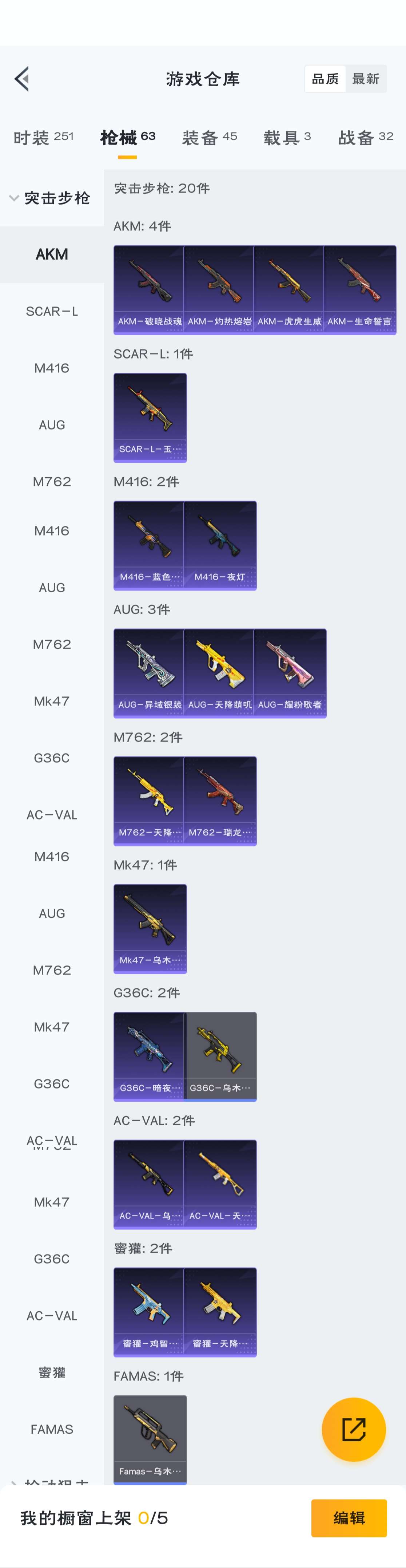
Task: Open the AKM-虎虎生威 skin
Action: [289, 289]
